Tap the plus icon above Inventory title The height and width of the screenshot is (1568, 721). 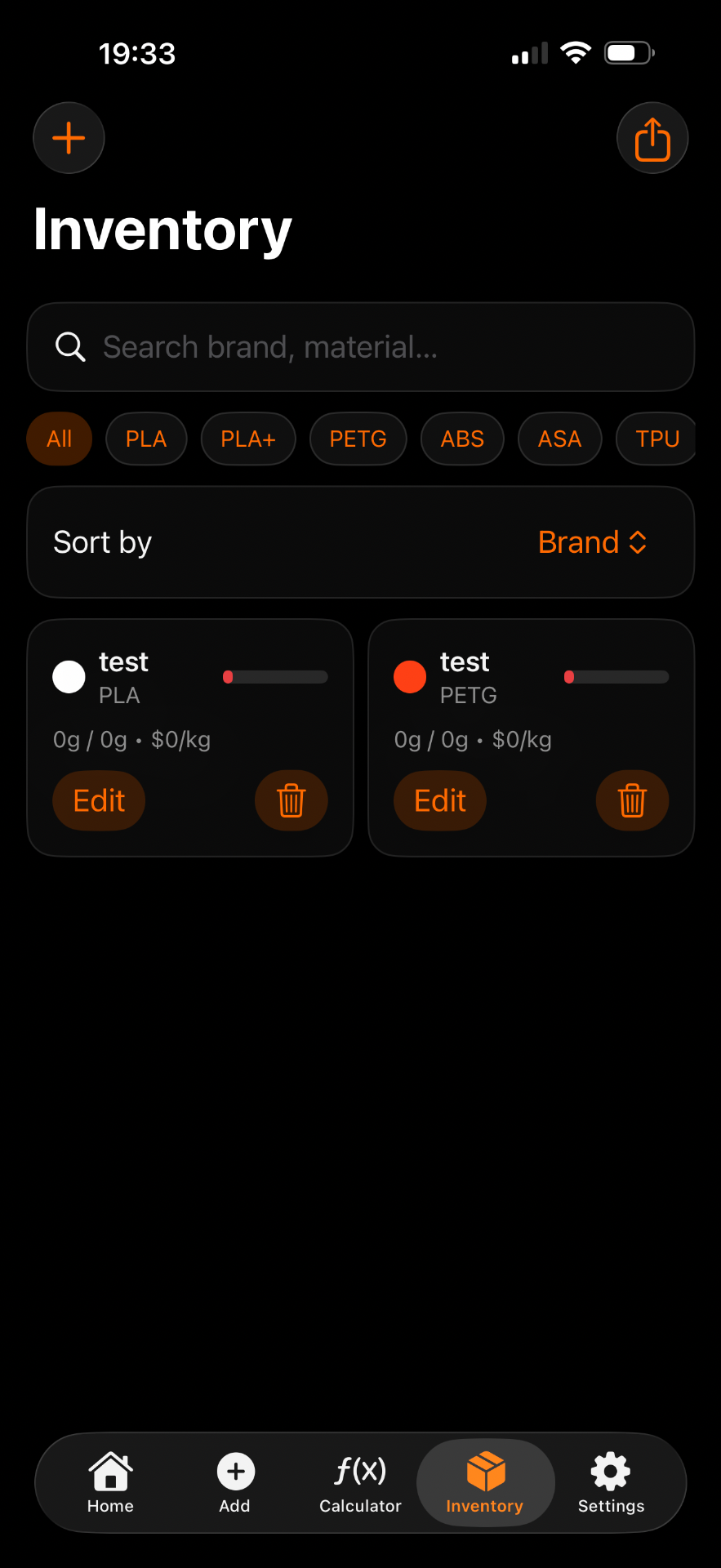69,138
